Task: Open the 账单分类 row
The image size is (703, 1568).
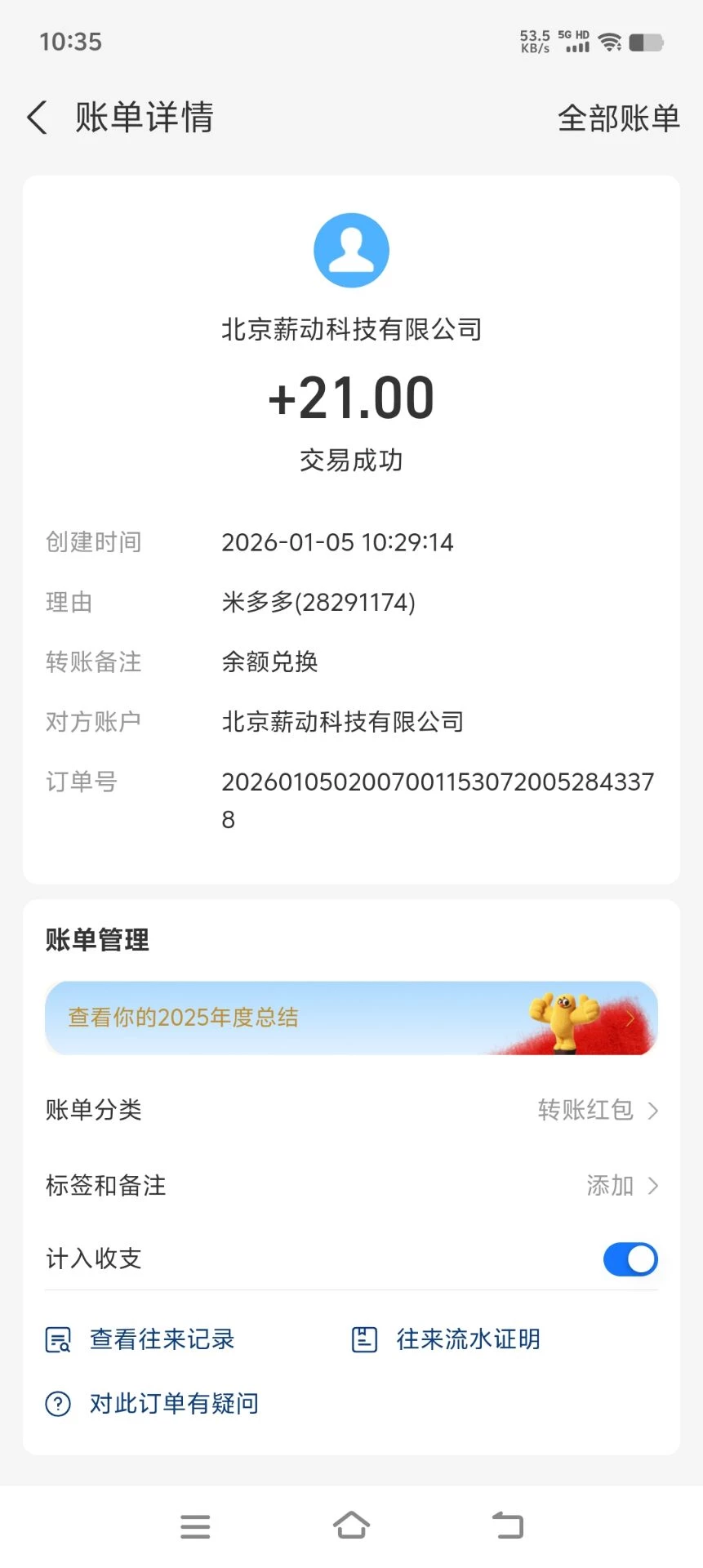Action: pos(351,1110)
